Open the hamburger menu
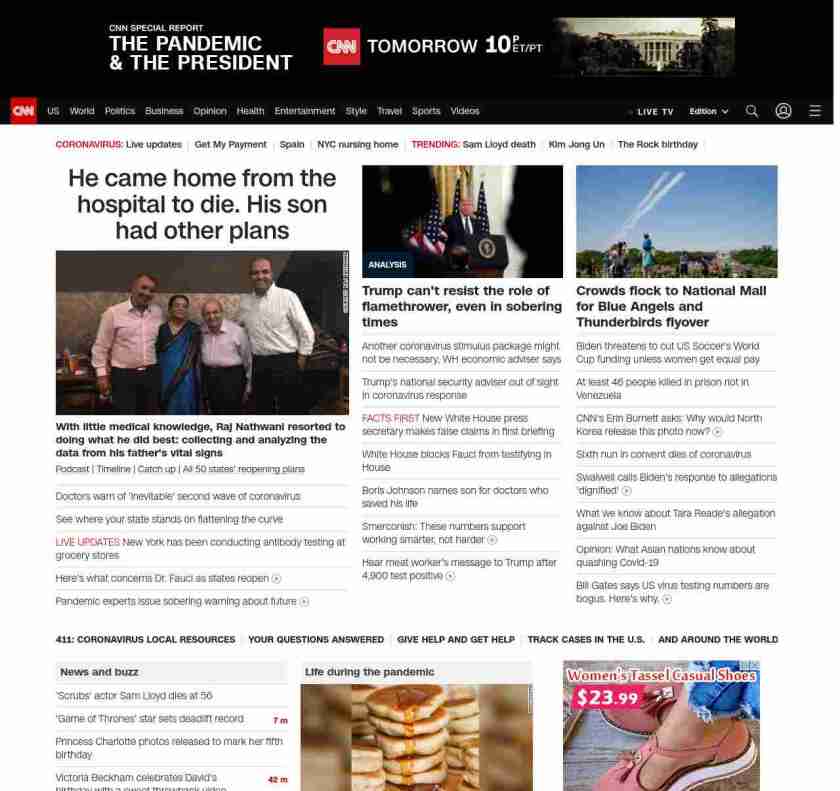Screen dimensions: 840x791 tap(815, 111)
